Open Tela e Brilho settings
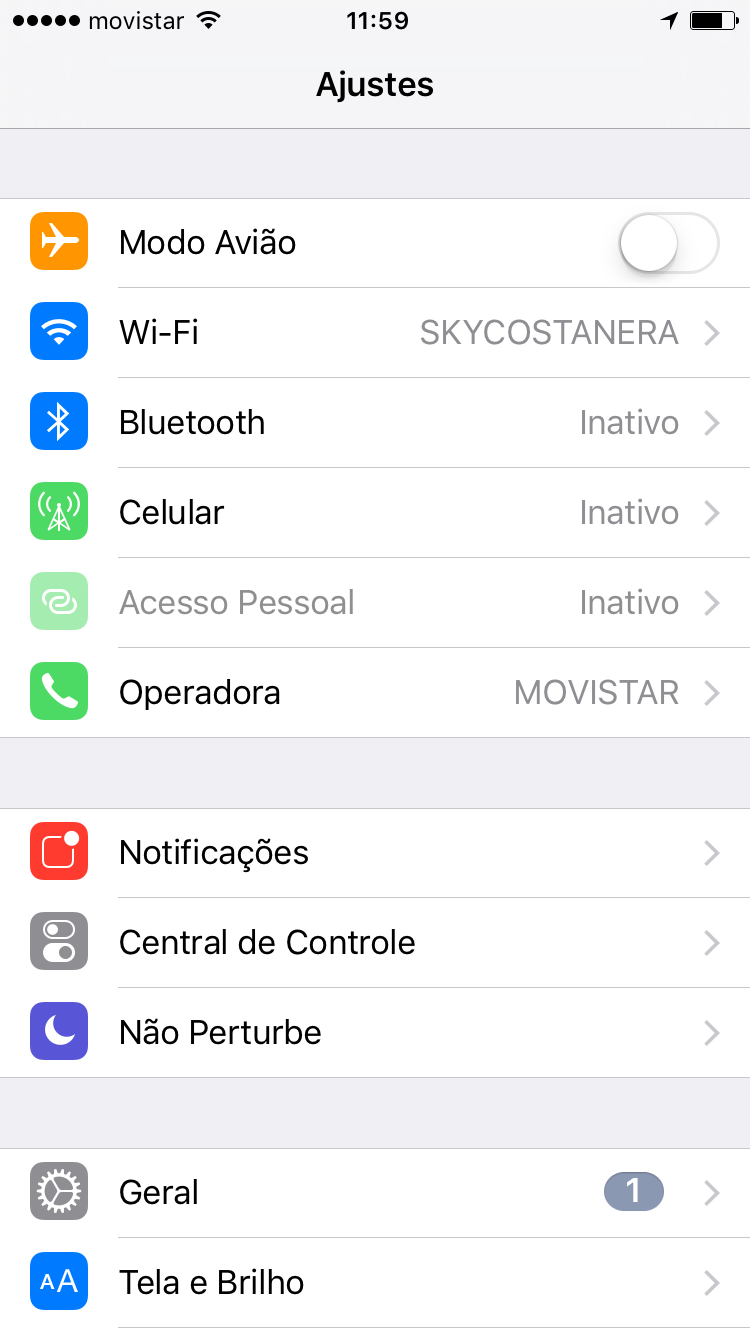750x1334 pixels. [x=375, y=1283]
